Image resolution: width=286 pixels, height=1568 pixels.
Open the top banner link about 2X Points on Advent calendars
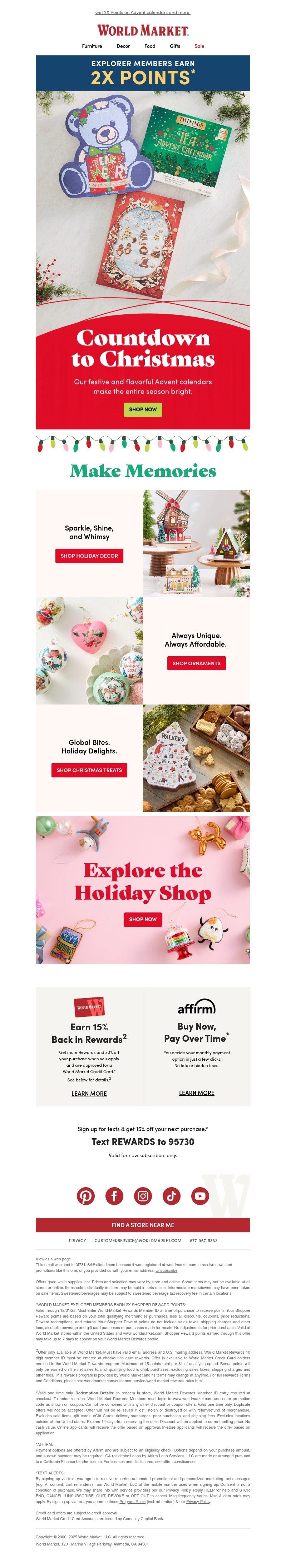(143, 12)
